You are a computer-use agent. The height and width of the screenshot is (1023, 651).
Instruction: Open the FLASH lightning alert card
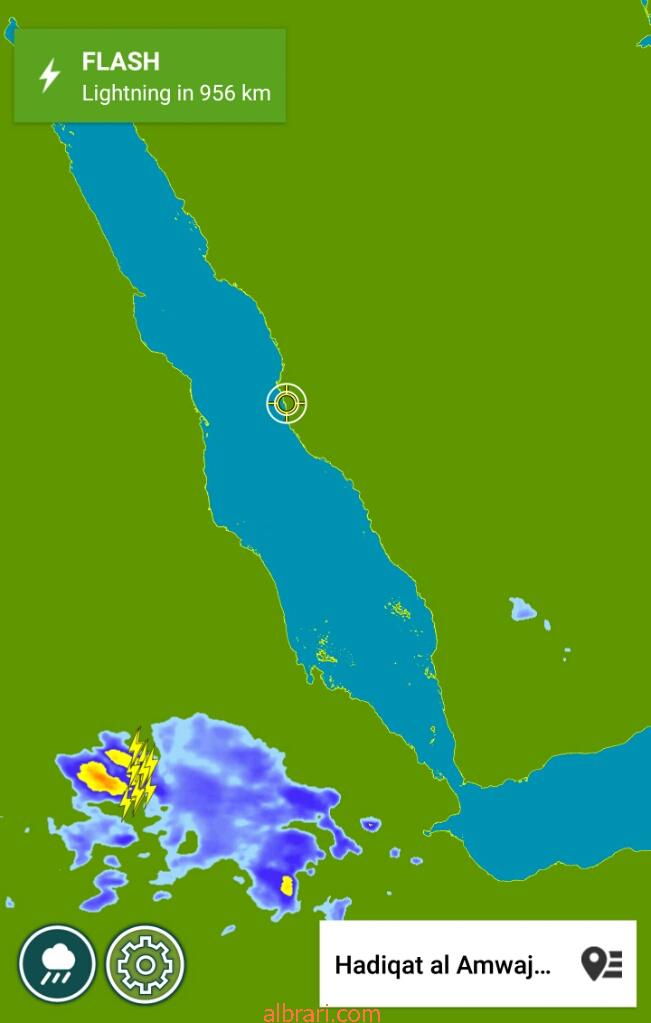(150, 76)
